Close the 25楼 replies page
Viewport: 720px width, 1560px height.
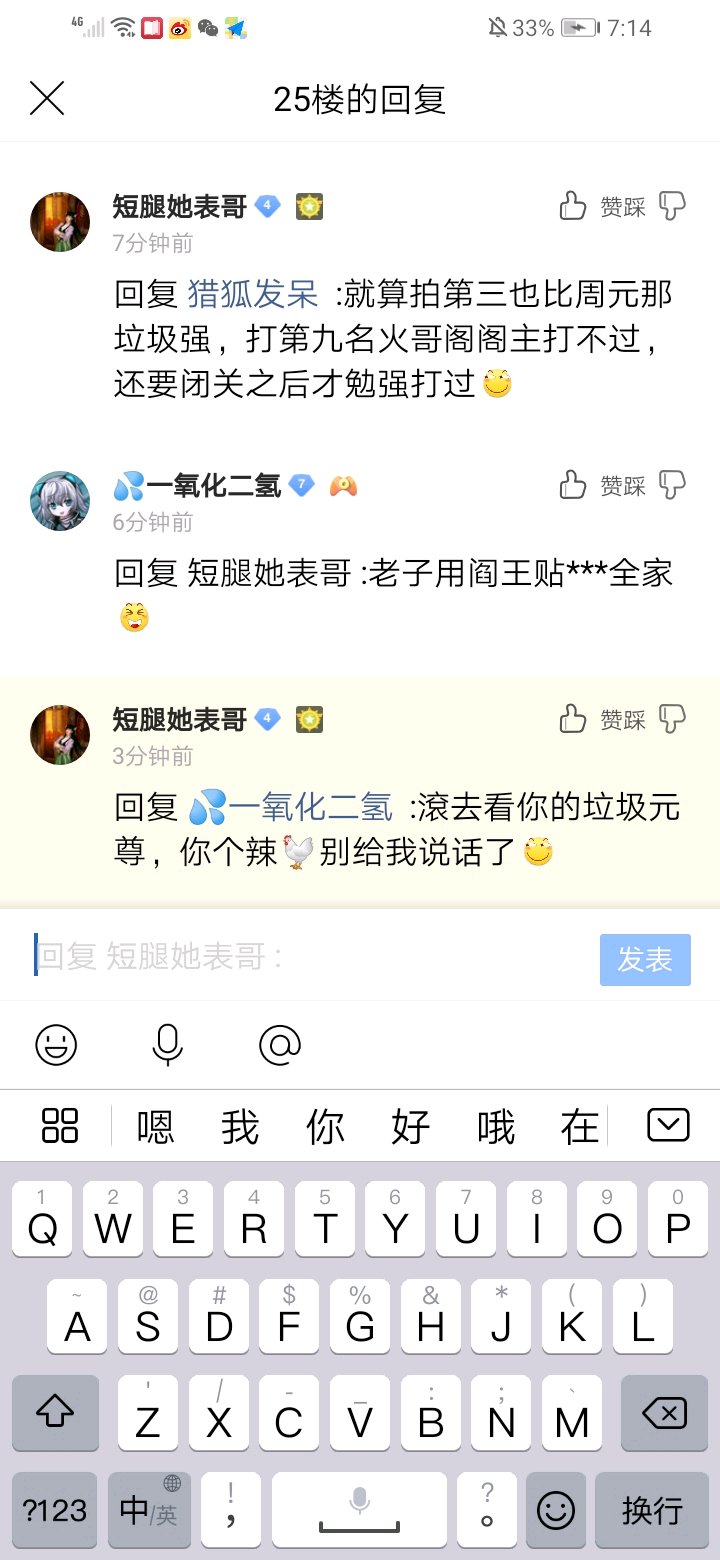(47, 99)
